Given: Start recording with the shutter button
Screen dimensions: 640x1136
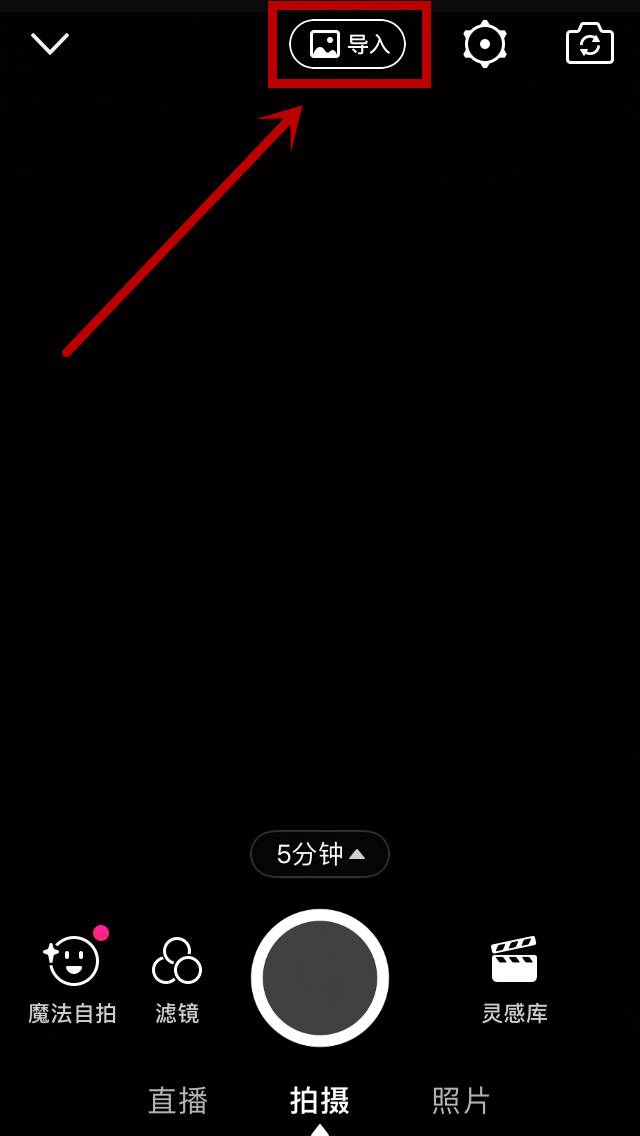Looking at the screenshot, I should (320, 978).
